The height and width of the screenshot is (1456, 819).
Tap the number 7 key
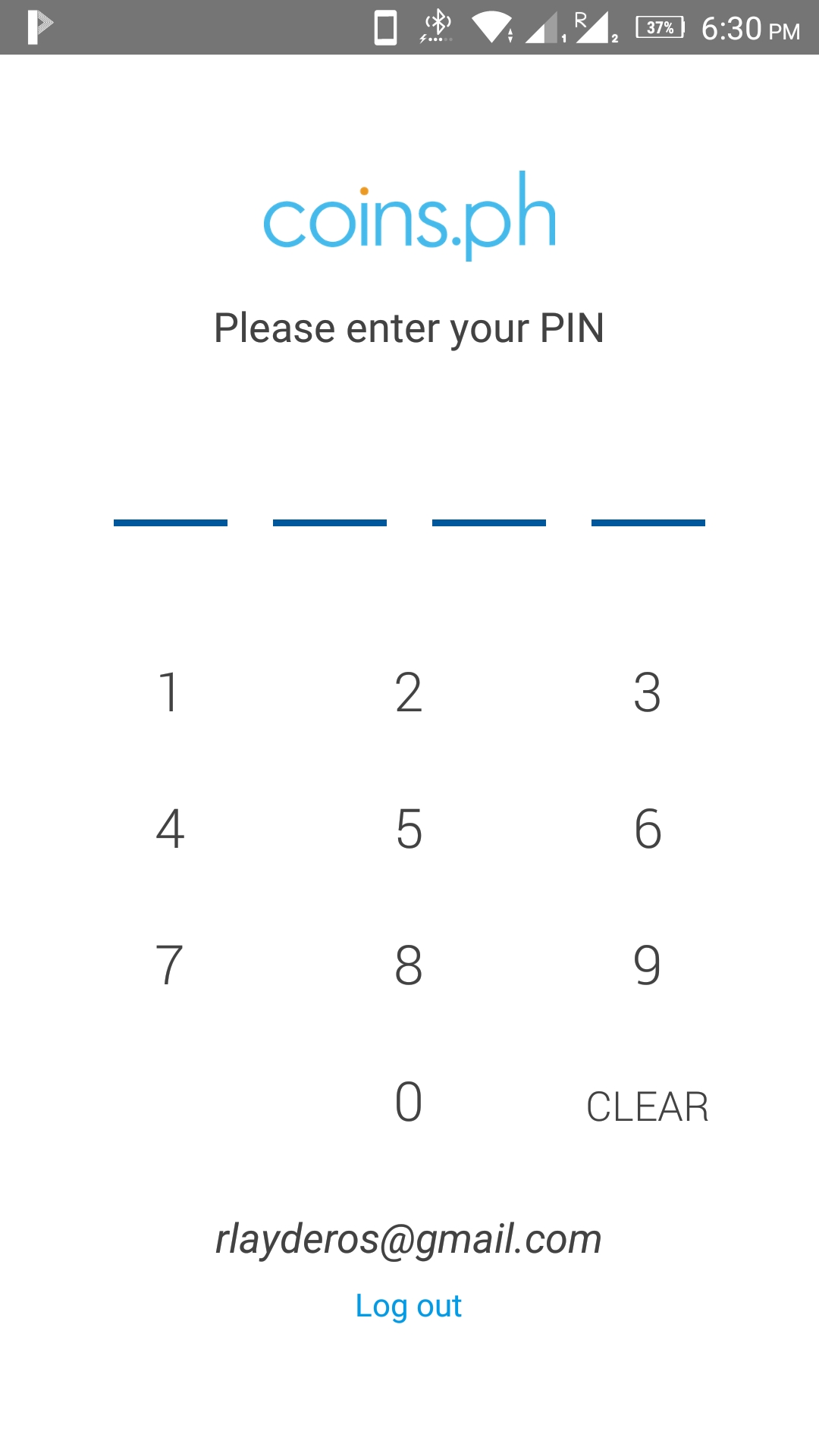click(170, 965)
